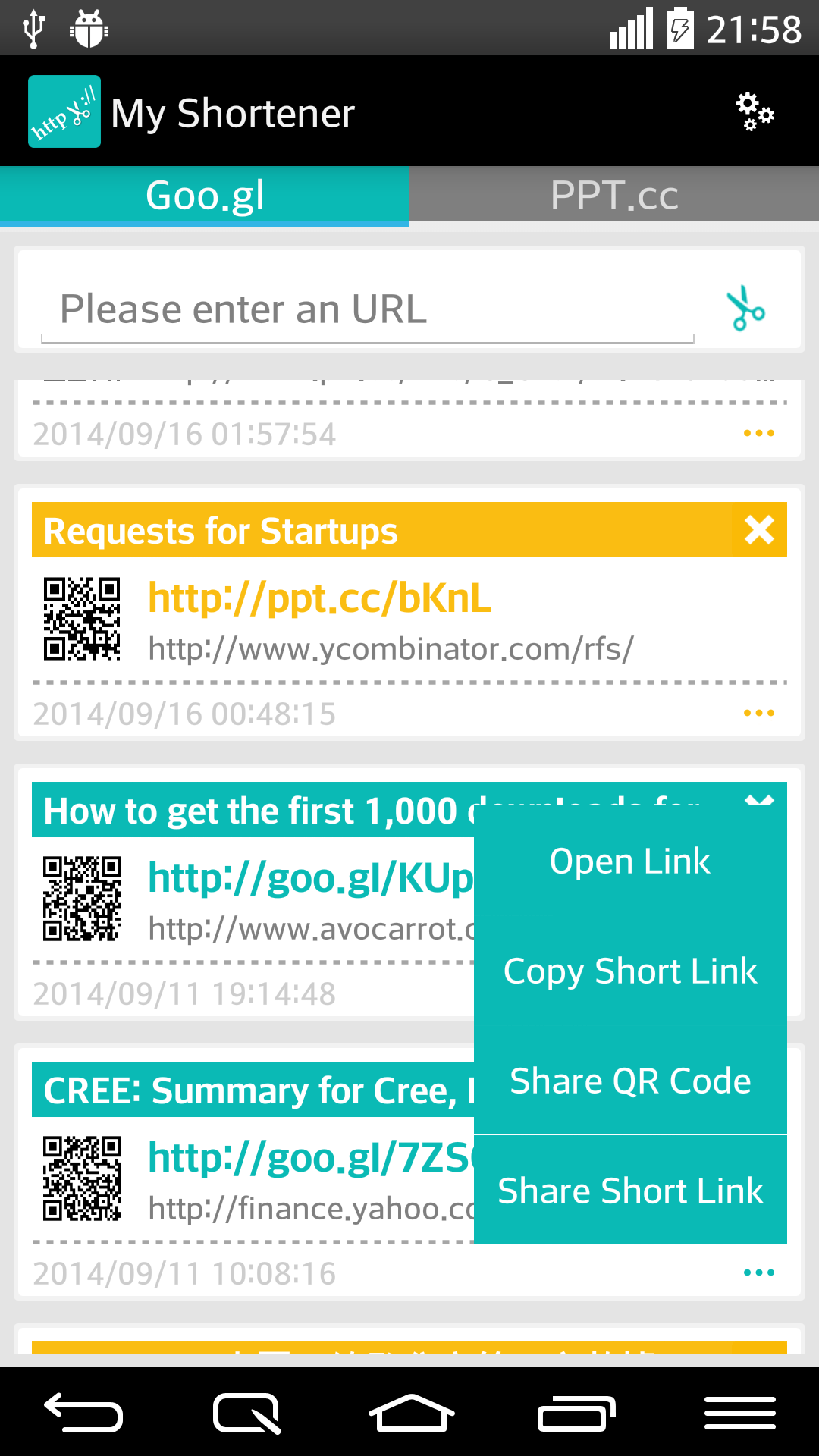Image resolution: width=819 pixels, height=1456 pixels.
Task: Select Copy Short Link
Action: [x=630, y=971]
